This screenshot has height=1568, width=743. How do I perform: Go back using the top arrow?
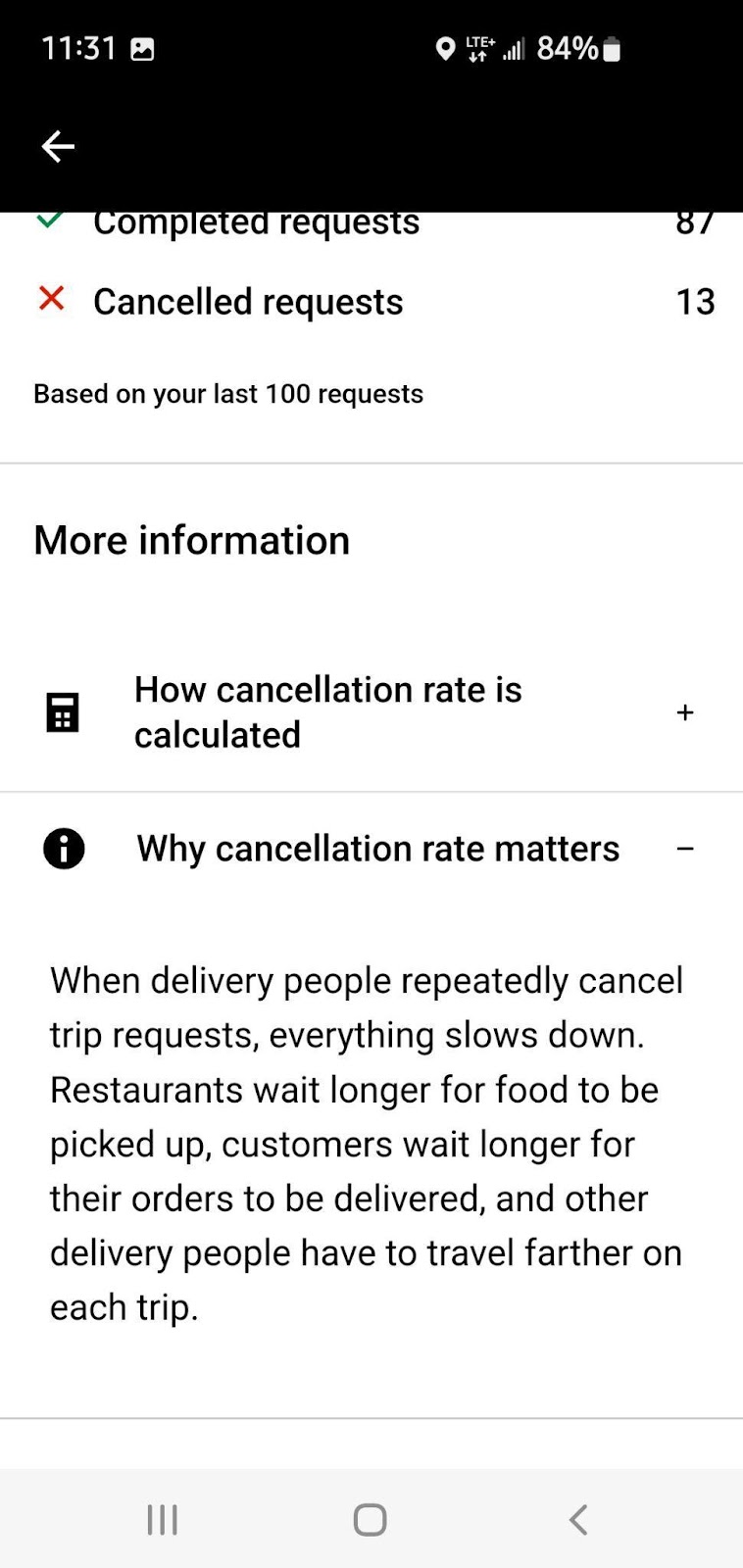tap(58, 147)
